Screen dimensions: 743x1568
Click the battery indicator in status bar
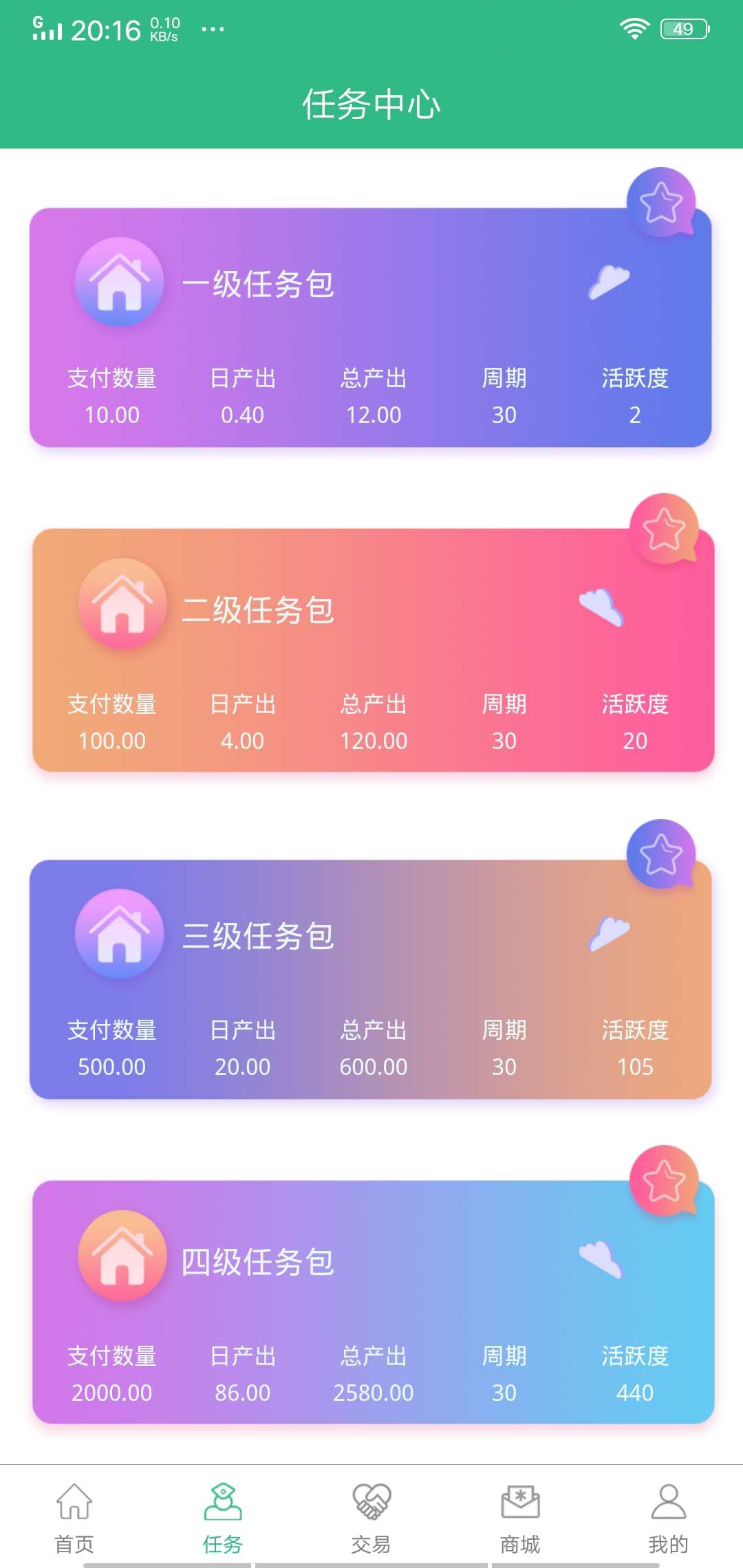tap(683, 28)
